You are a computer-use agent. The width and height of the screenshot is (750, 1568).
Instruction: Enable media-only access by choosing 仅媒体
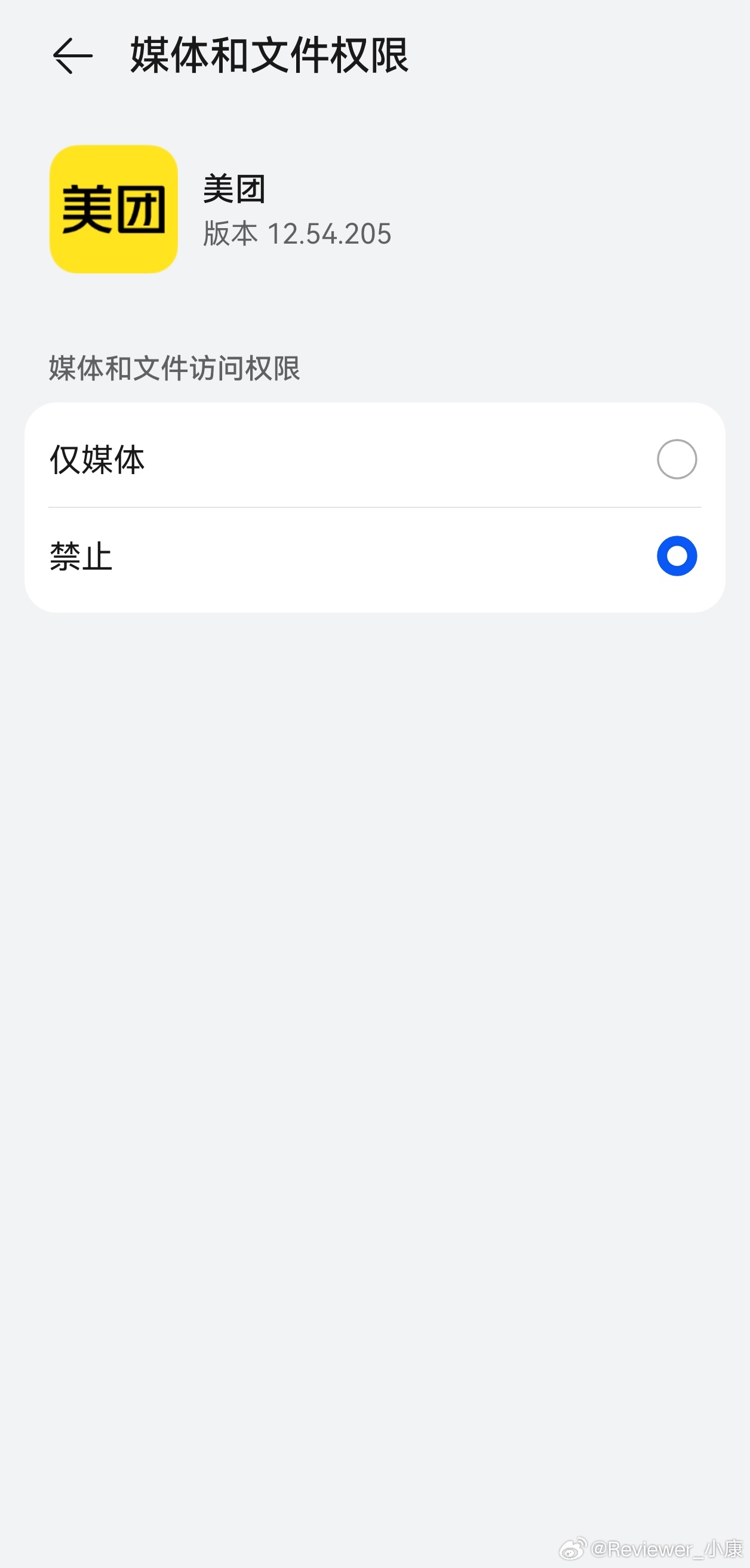tap(676, 460)
